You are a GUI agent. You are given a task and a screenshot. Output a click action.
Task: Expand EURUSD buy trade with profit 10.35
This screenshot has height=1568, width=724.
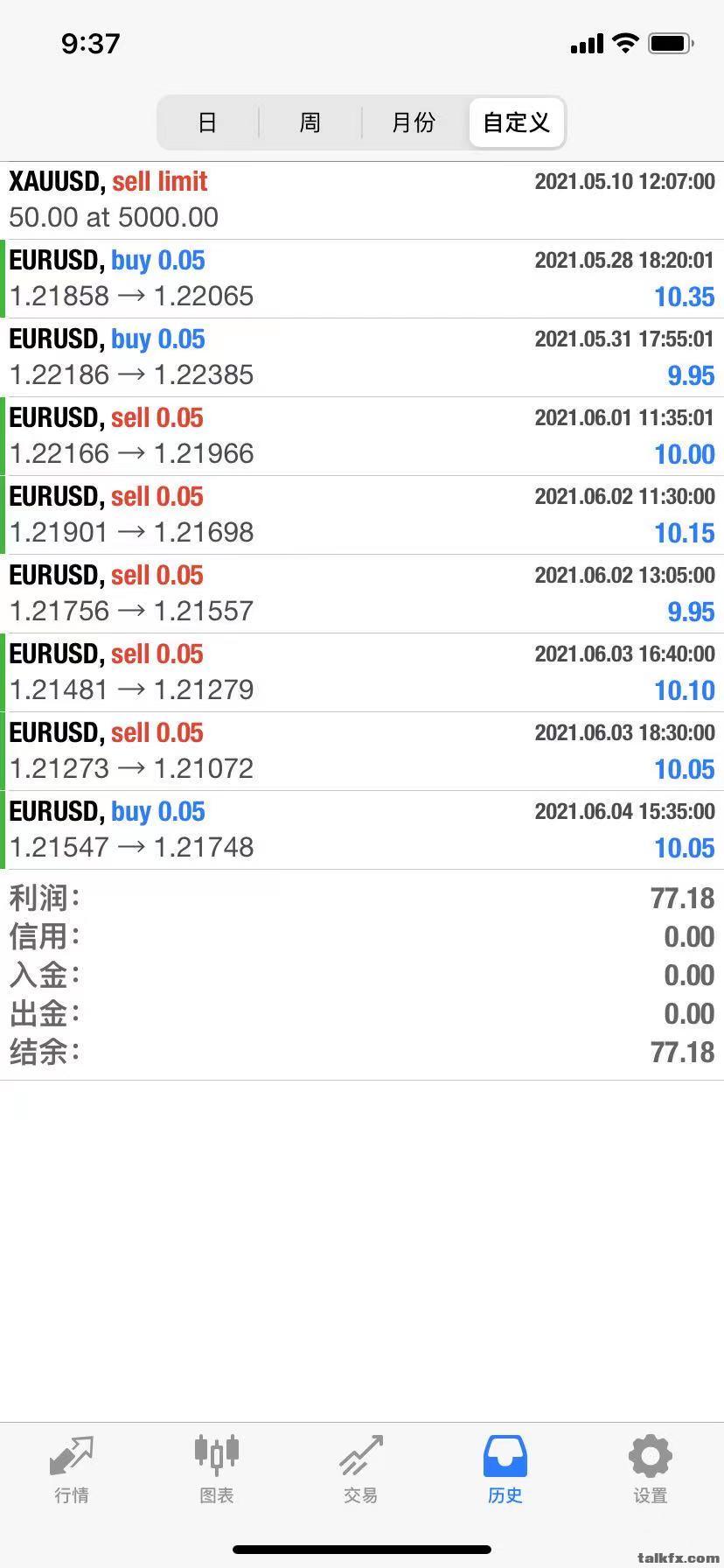362,278
